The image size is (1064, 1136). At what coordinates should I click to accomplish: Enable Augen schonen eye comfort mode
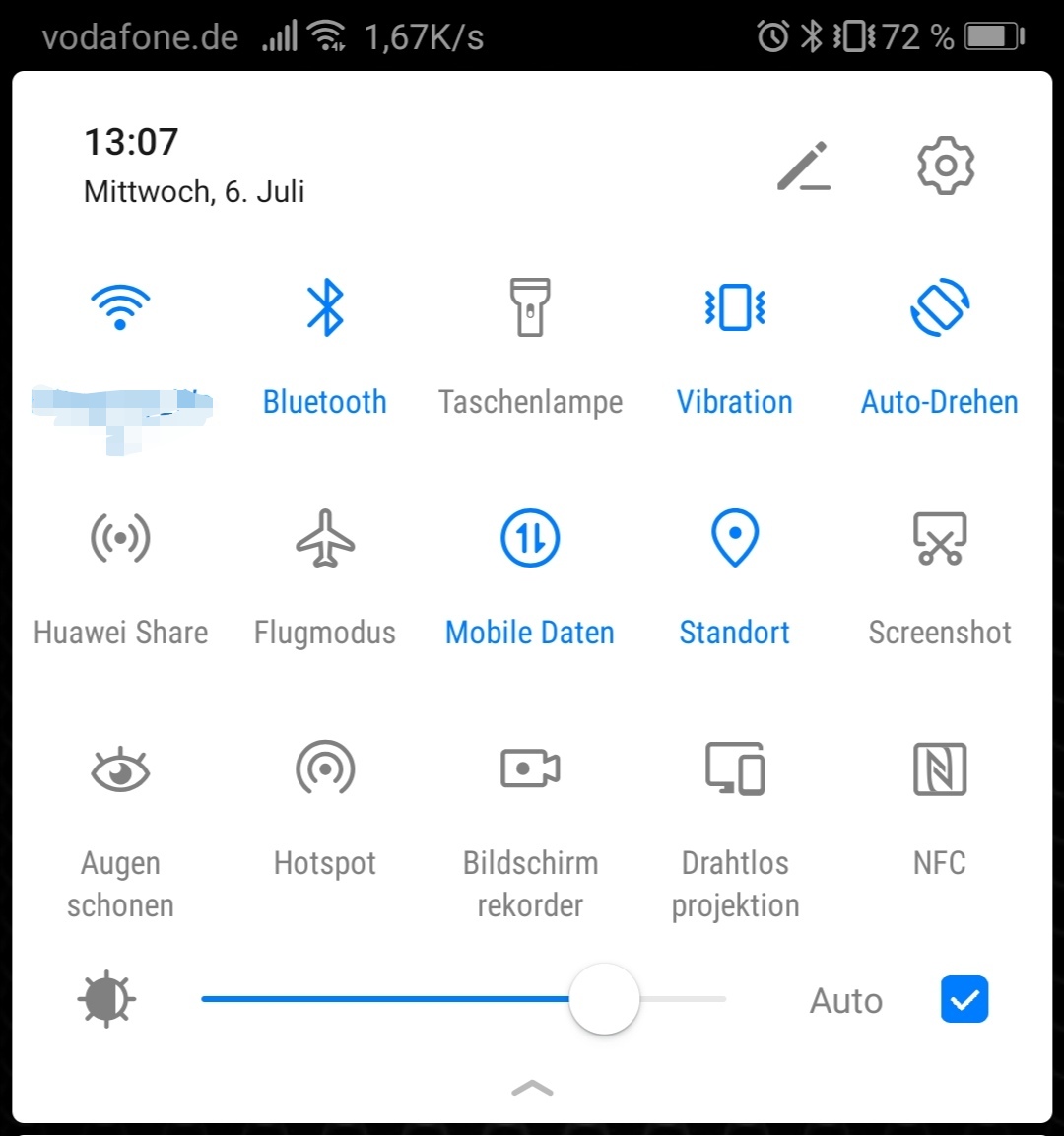pyautogui.click(x=120, y=769)
